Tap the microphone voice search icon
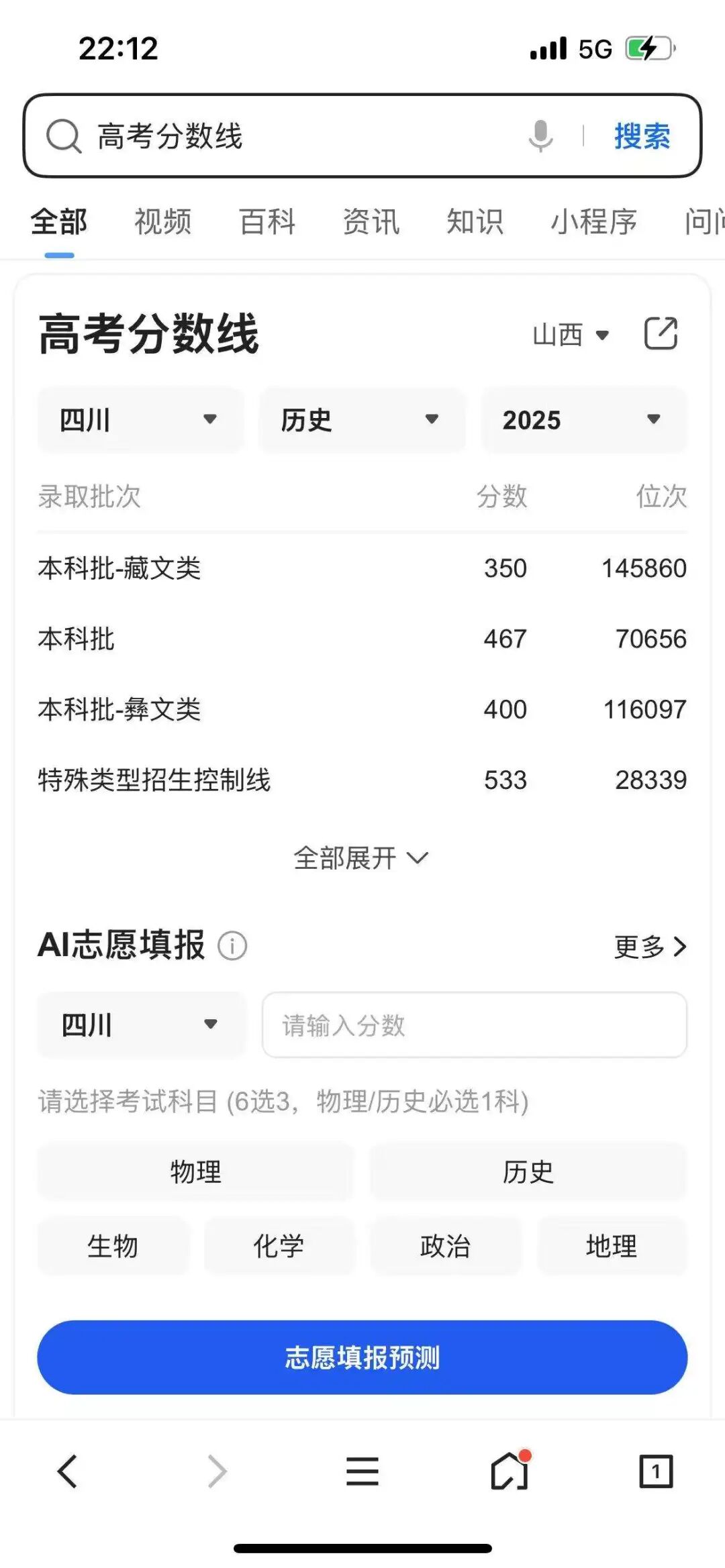 click(540, 136)
